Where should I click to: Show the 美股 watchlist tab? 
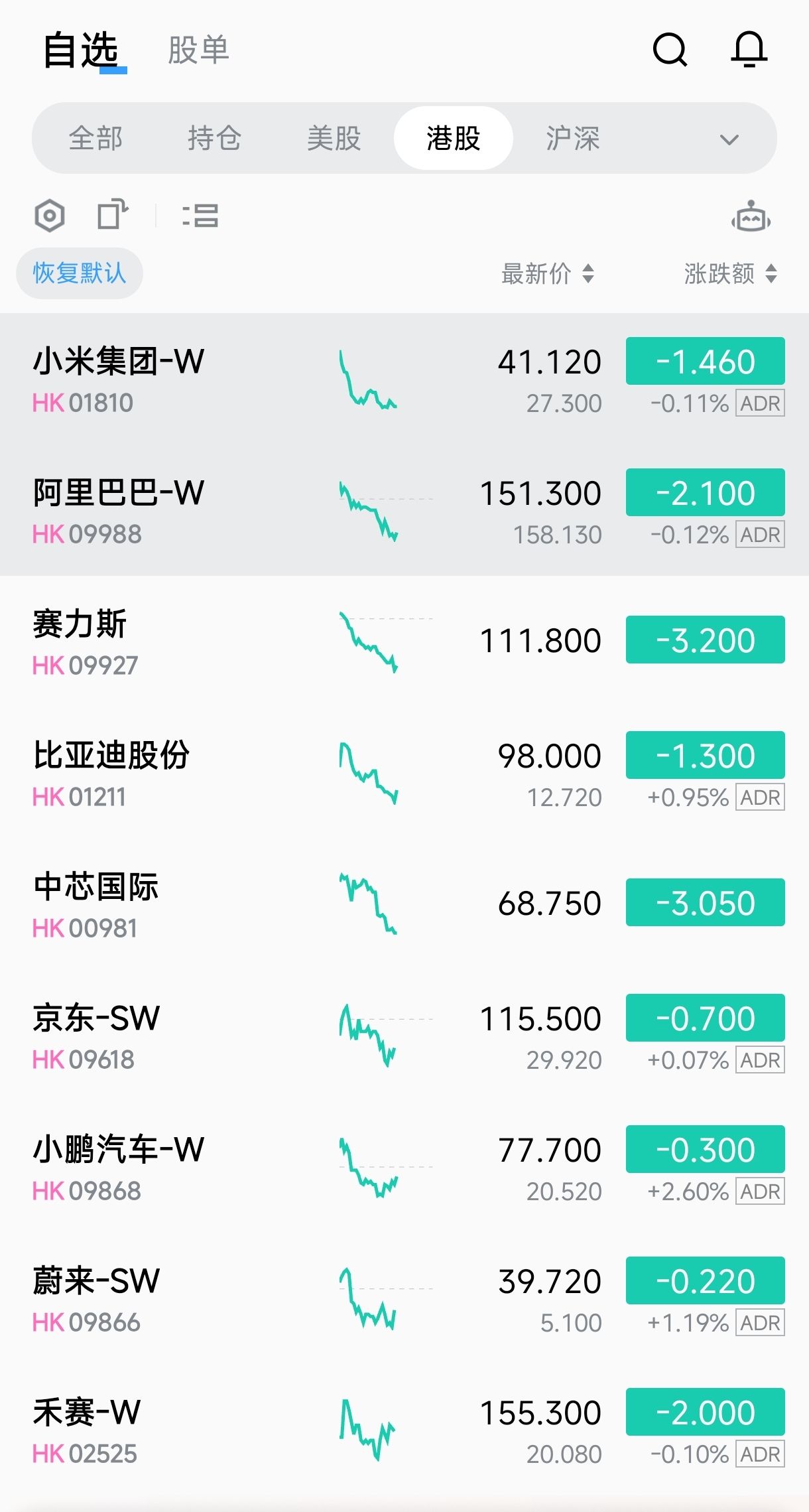334,139
